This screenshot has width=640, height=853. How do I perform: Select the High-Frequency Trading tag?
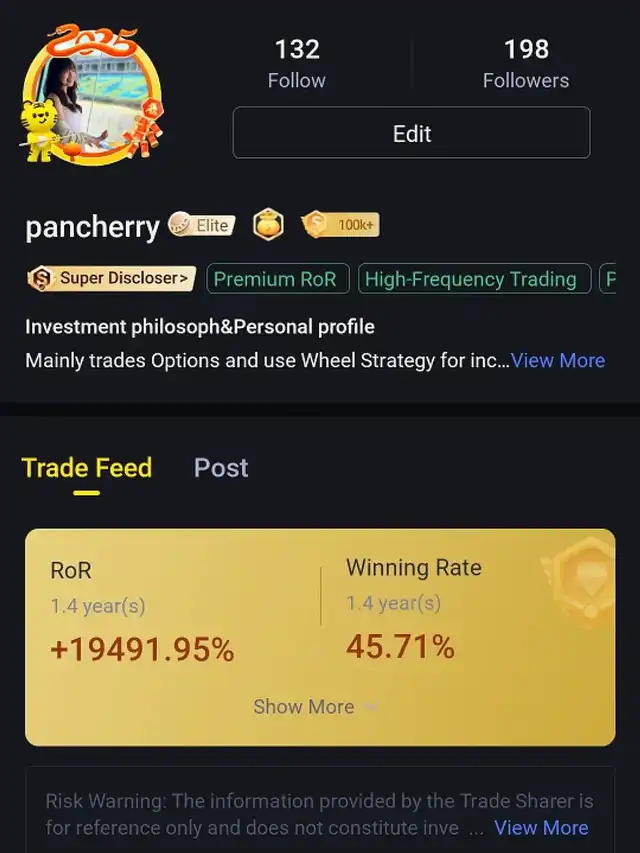pyautogui.click(x=471, y=279)
